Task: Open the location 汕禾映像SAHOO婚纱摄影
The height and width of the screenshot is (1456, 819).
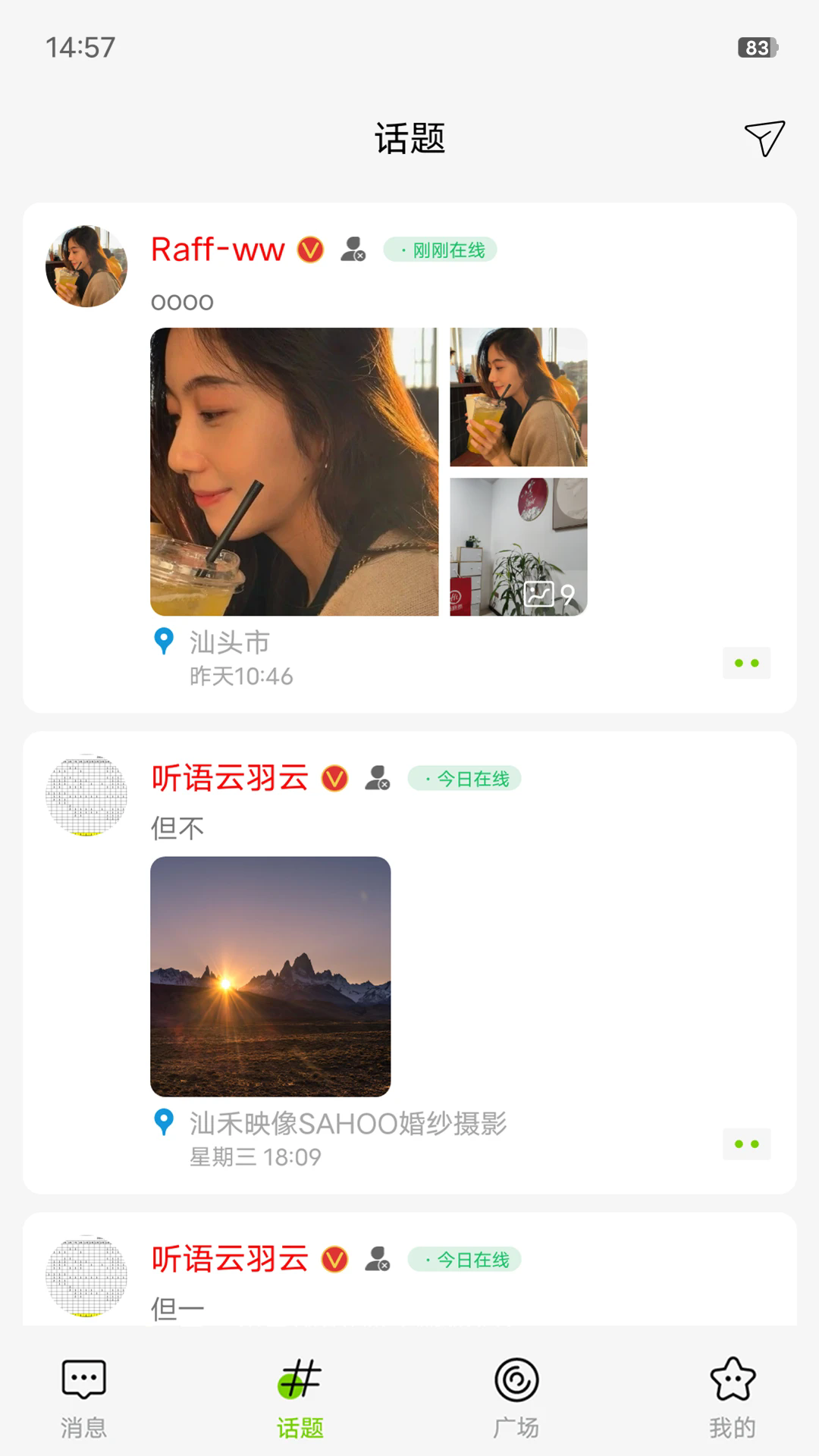Action: [x=349, y=1127]
